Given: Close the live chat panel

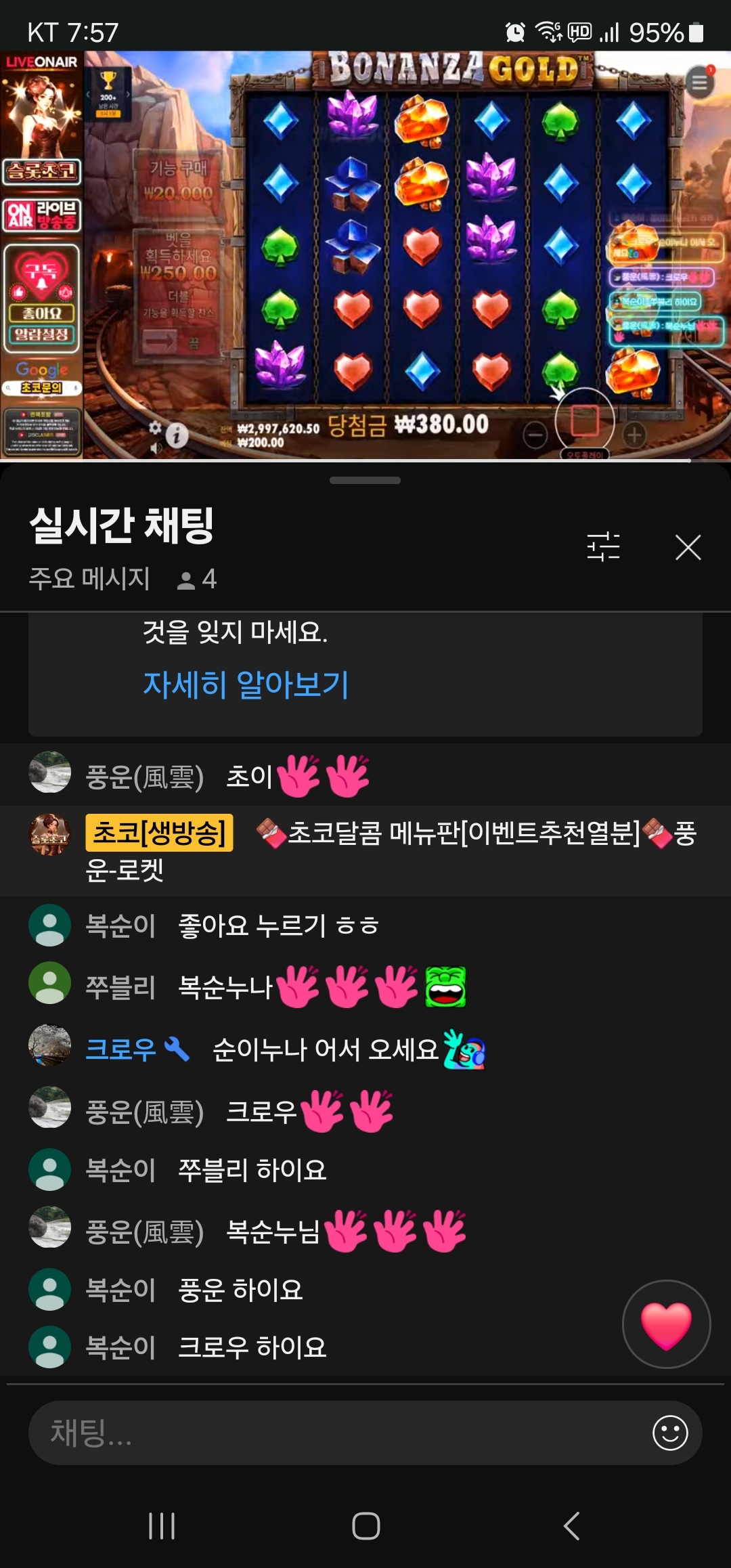Looking at the screenshot, I should point(688,548).
